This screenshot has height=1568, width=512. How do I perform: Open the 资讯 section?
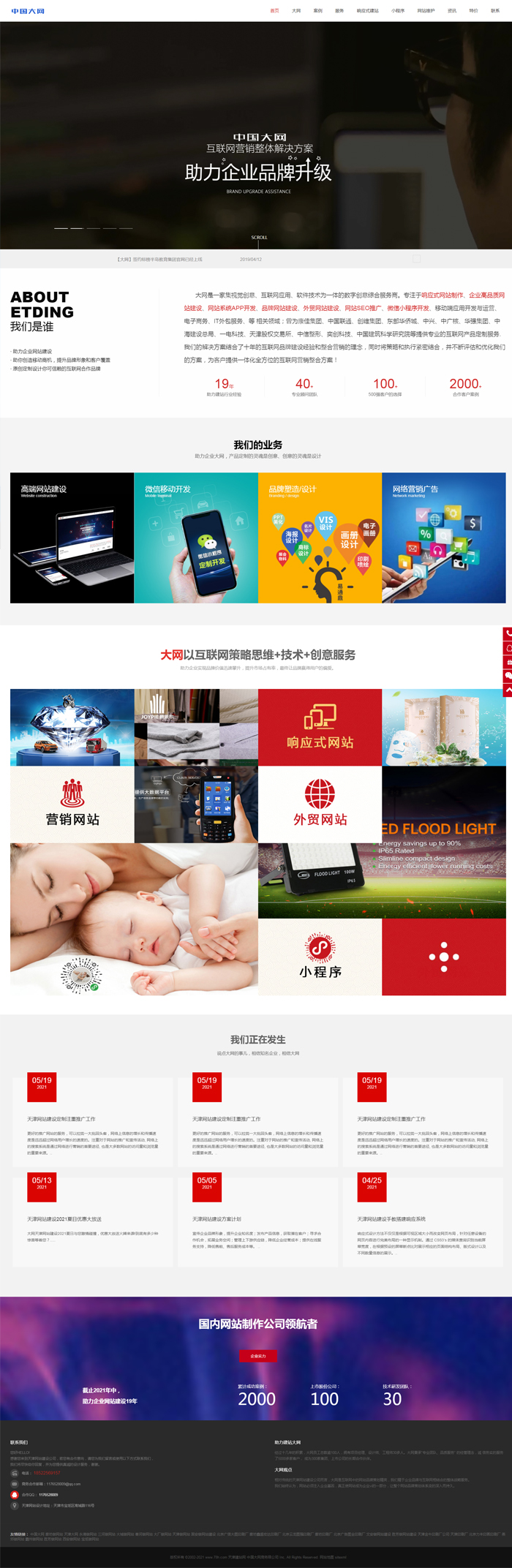(x=452, y=11)
